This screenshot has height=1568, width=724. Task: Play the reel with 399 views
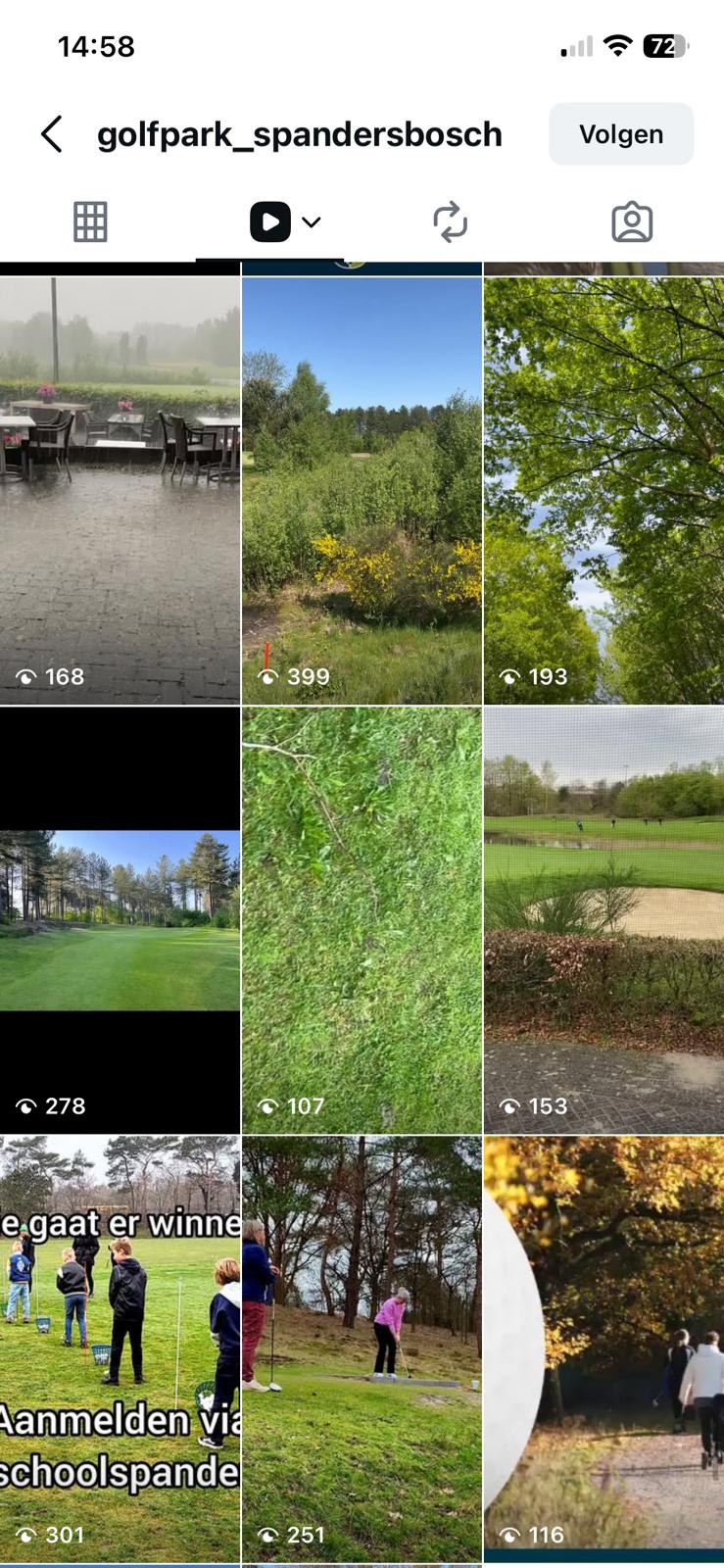coord(362,490)
